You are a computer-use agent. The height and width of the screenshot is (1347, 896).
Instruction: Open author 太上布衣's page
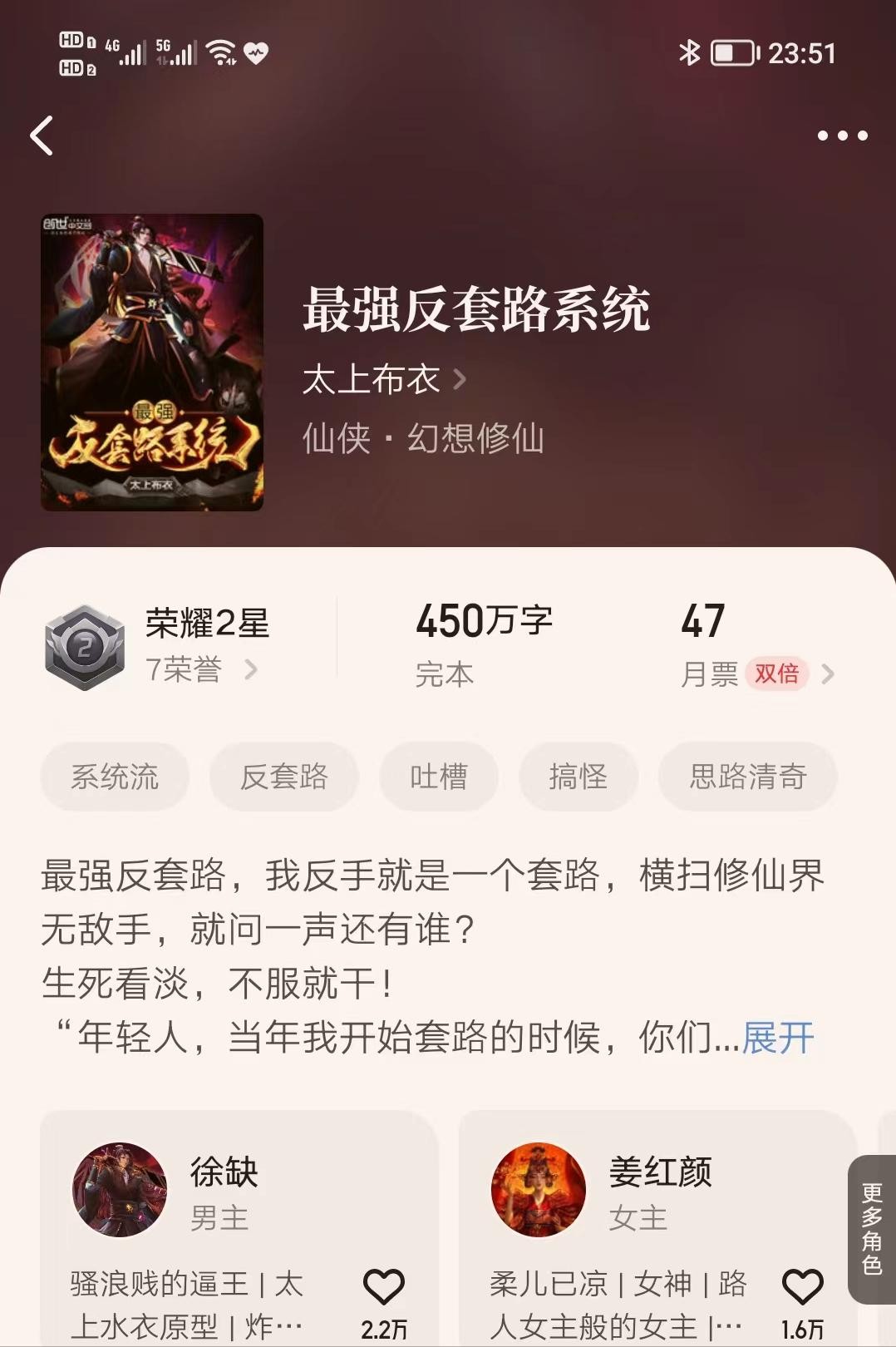click(x=384, y=380)
